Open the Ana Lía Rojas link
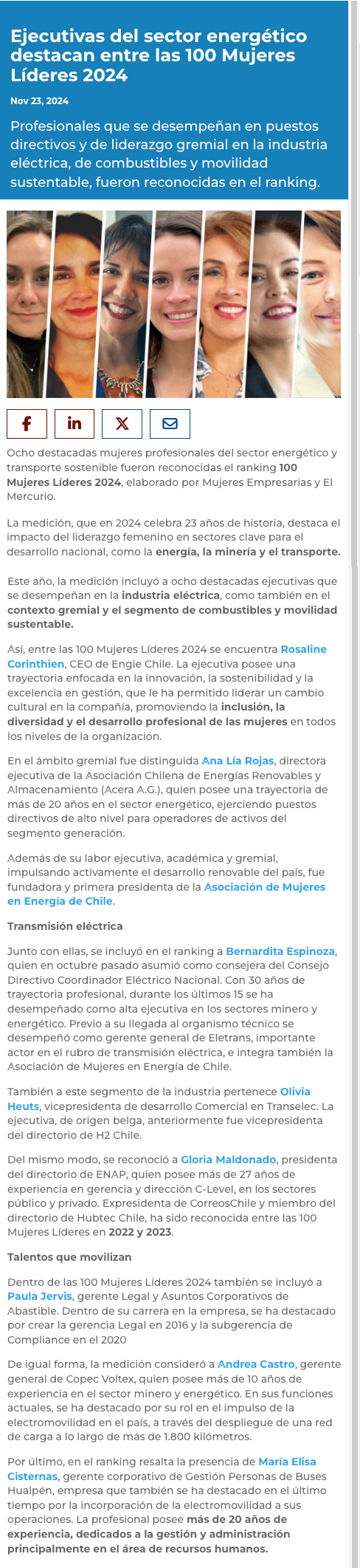This screenshot has width=360, height=1568. click(x=238, y=760)
